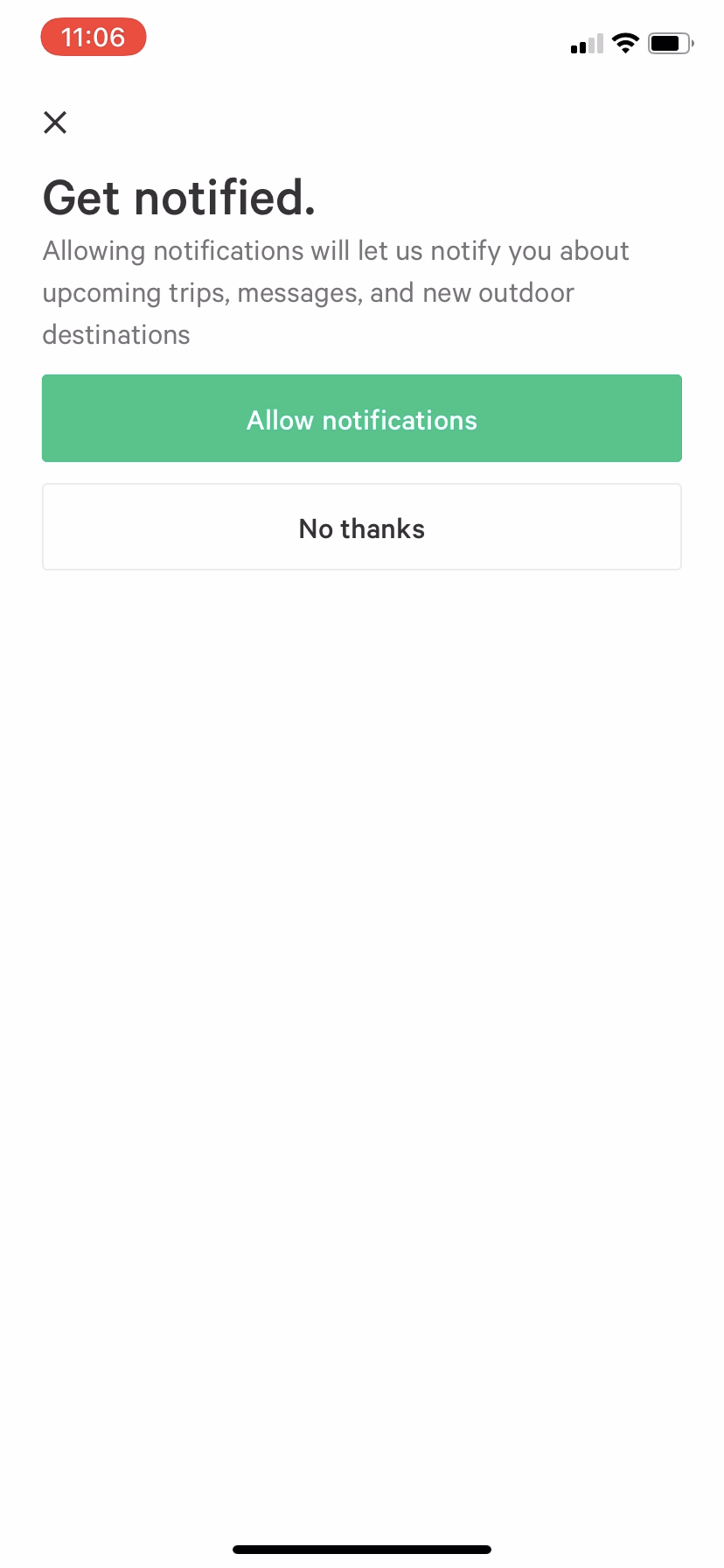This screenshot has width=724, height=1568.
Task: Tap the Allow notifications button label text
Action: 361,420
